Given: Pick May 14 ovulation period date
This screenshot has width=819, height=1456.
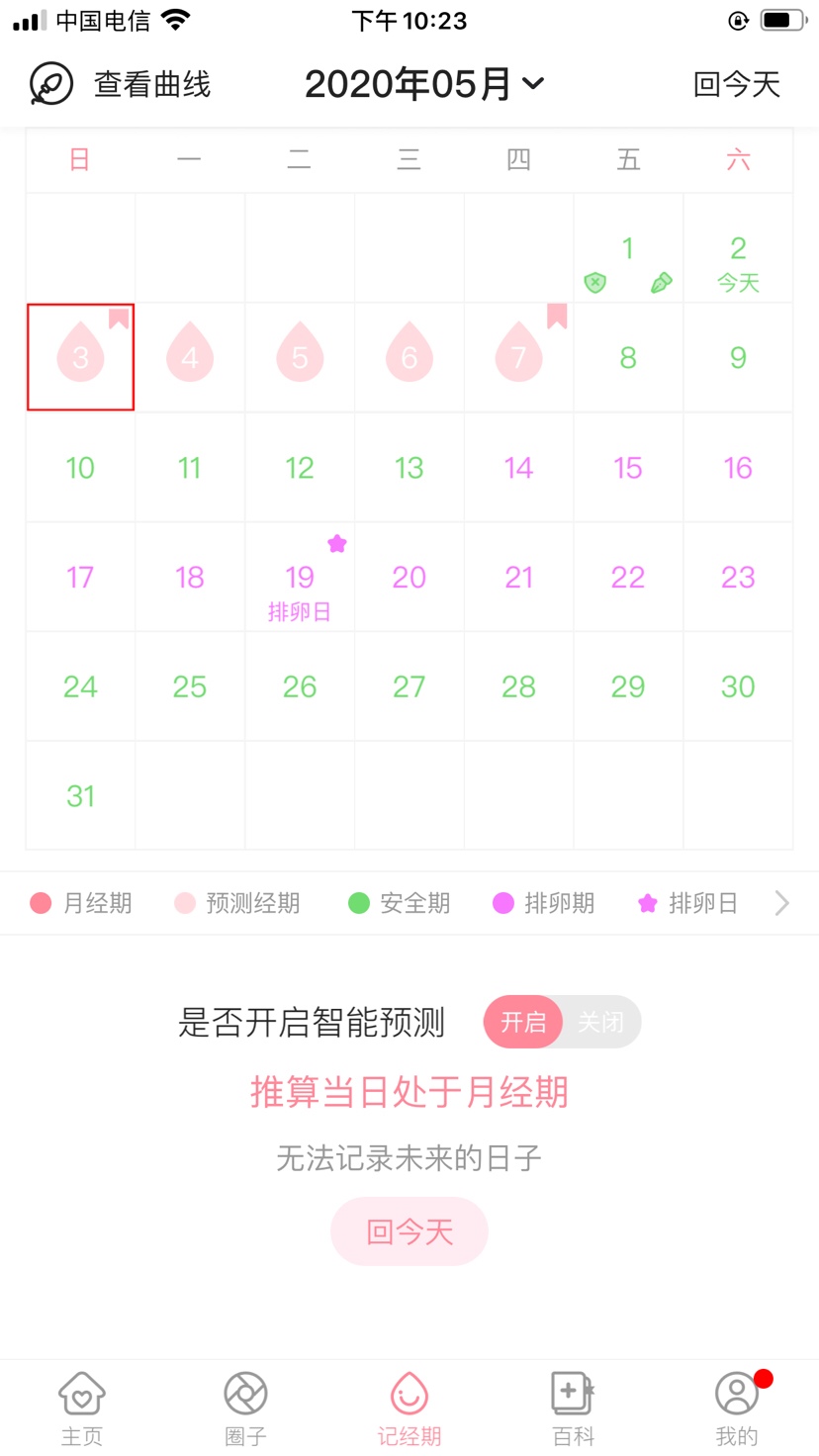Looking at the screenshot, I should pyautogui.click(x=519, y=468).
